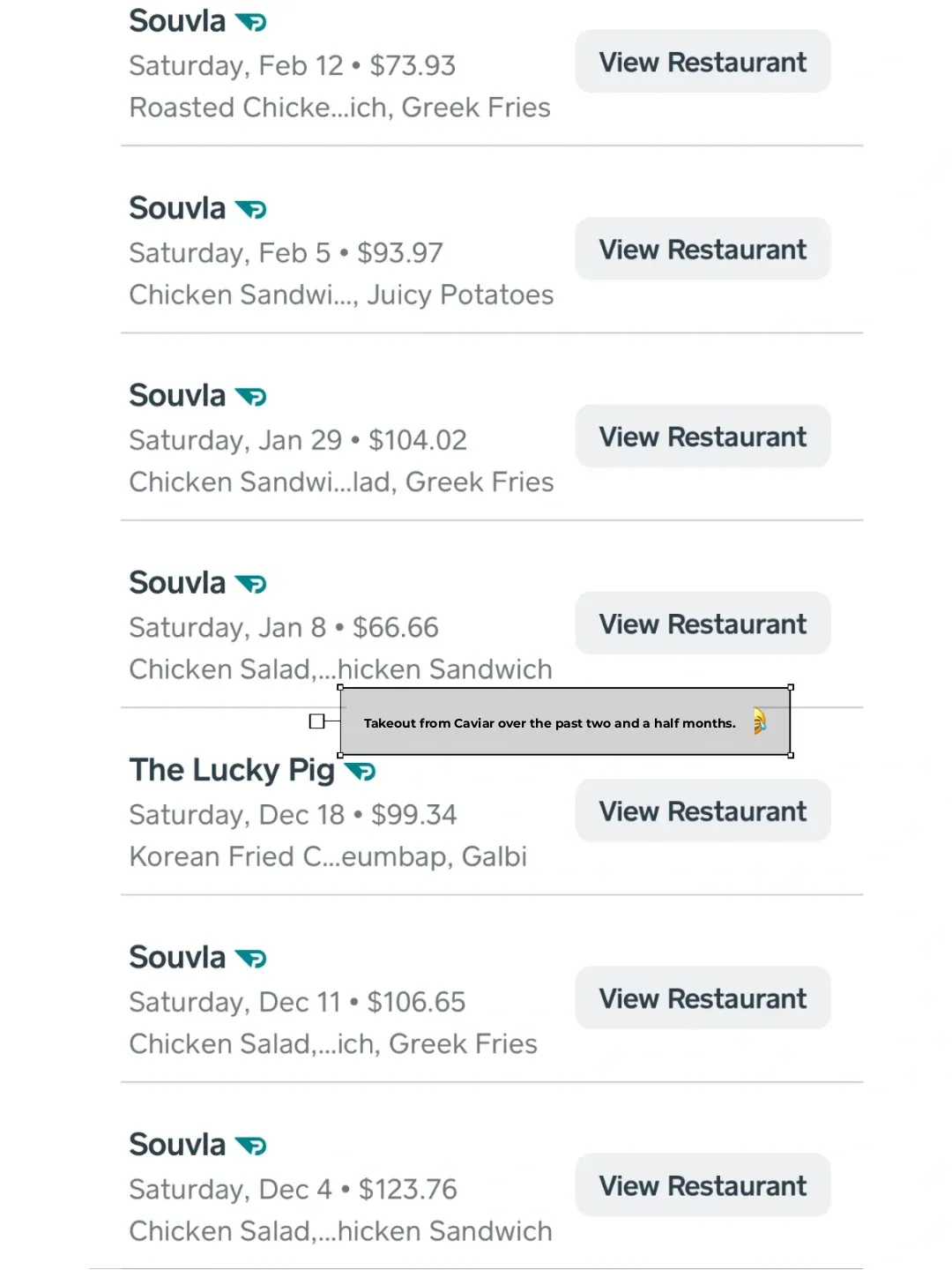Click the top-left resize handle of the caption box
Viewport: 952px width, 1270px height.
[339, 687]
